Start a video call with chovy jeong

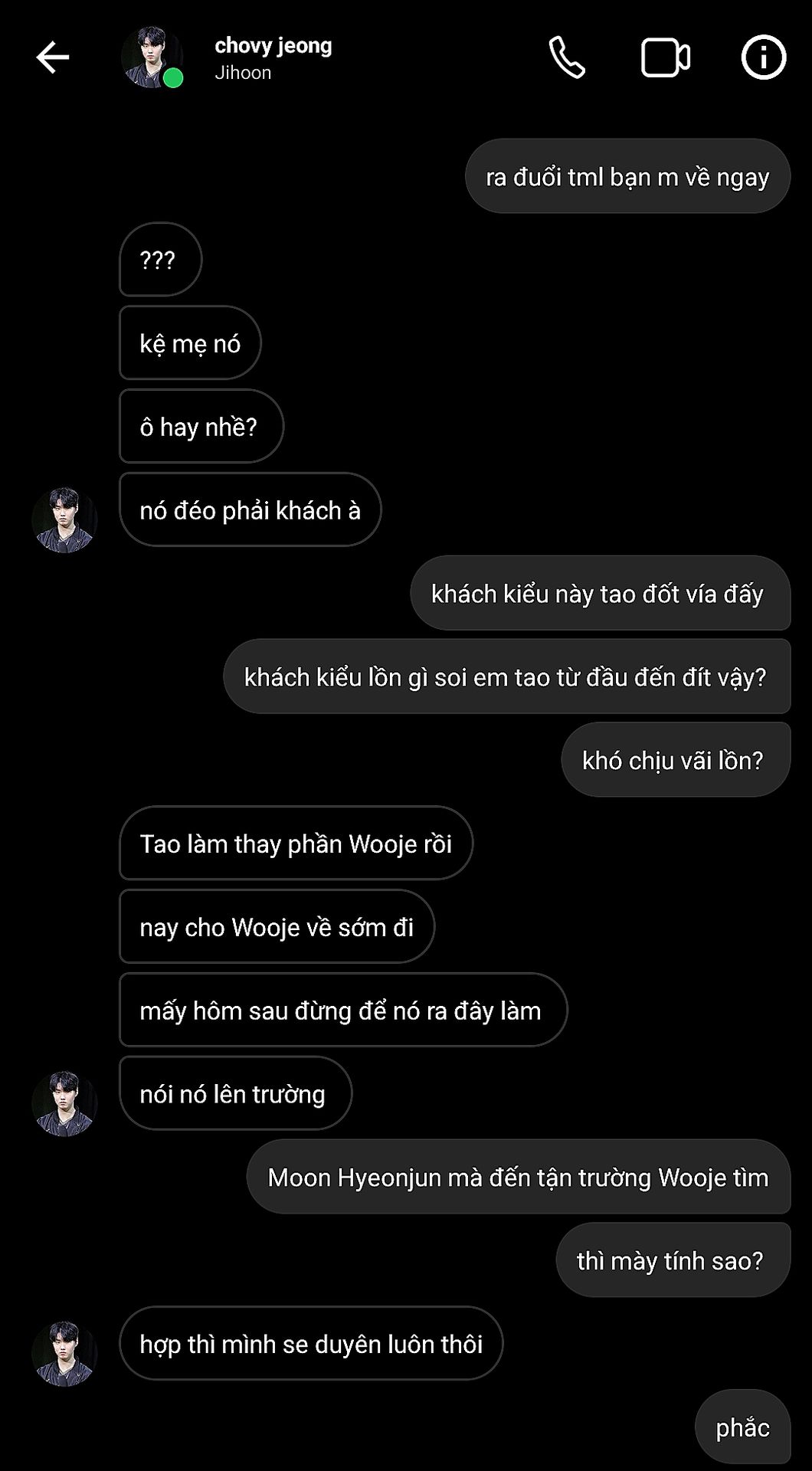[665, 57]
